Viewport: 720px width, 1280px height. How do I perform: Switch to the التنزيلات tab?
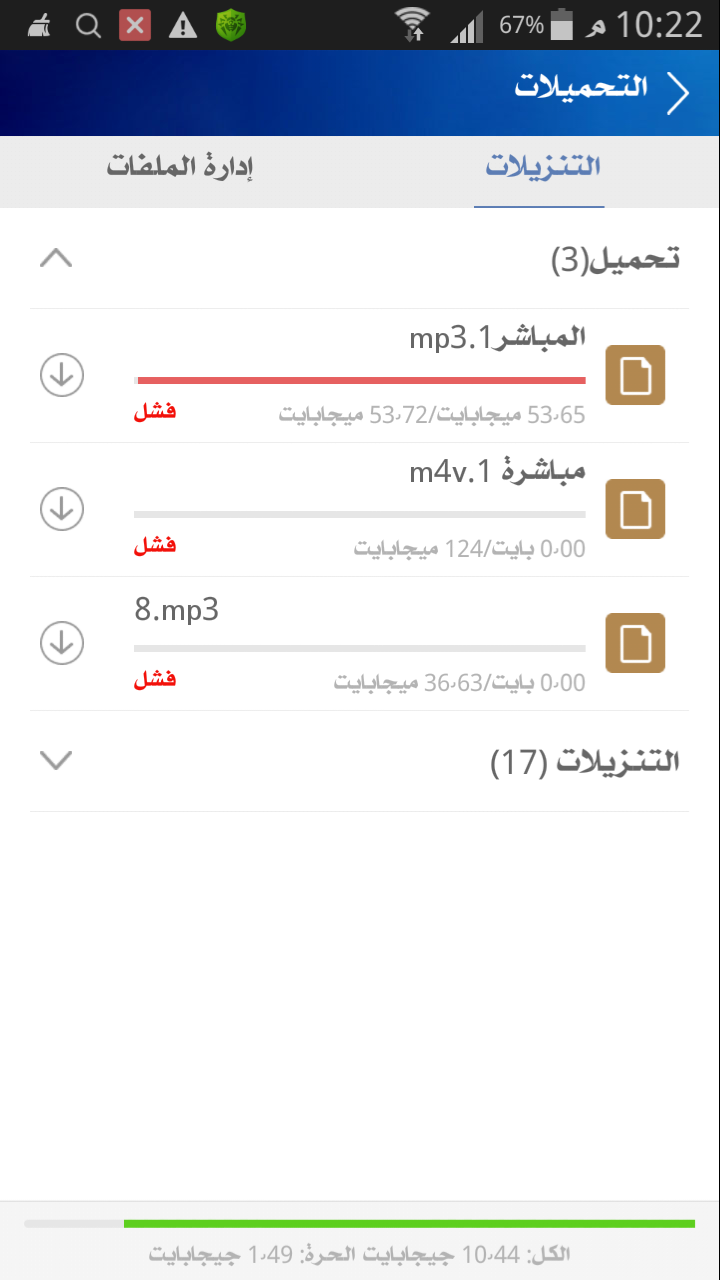tap(541, 168)
